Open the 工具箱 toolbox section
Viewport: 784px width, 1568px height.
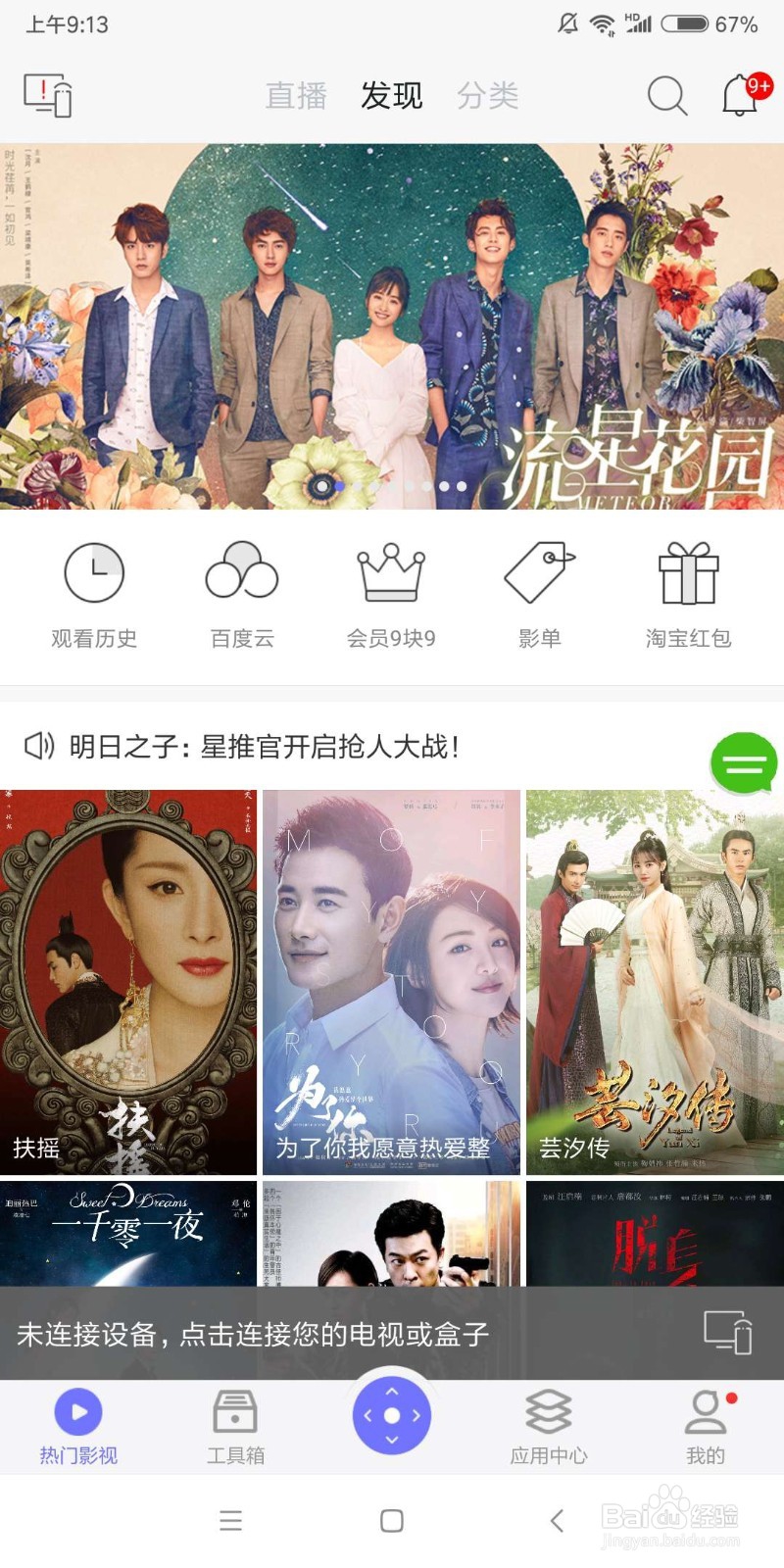[x=233, y=1426]
